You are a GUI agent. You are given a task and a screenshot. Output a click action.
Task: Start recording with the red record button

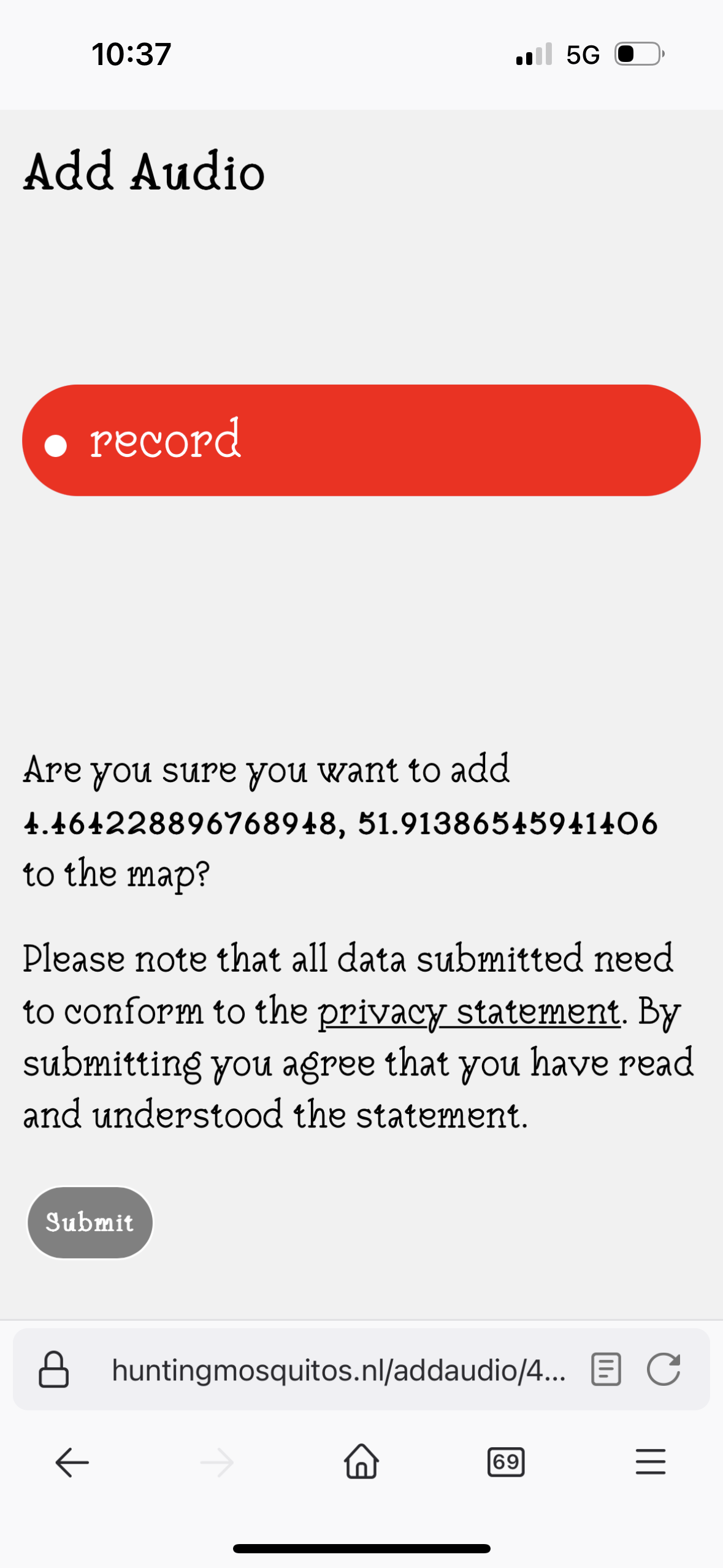point(361,440)
